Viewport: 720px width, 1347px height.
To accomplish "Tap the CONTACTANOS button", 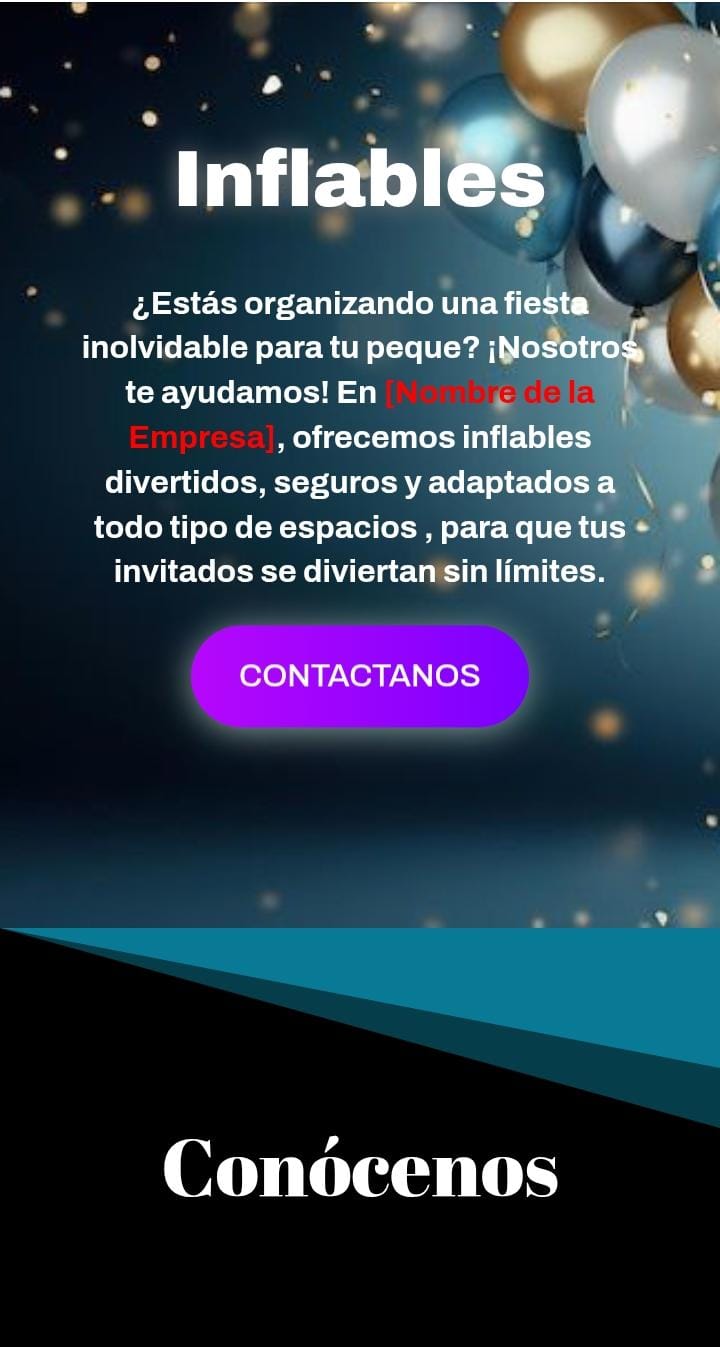I will coord(359,676).
